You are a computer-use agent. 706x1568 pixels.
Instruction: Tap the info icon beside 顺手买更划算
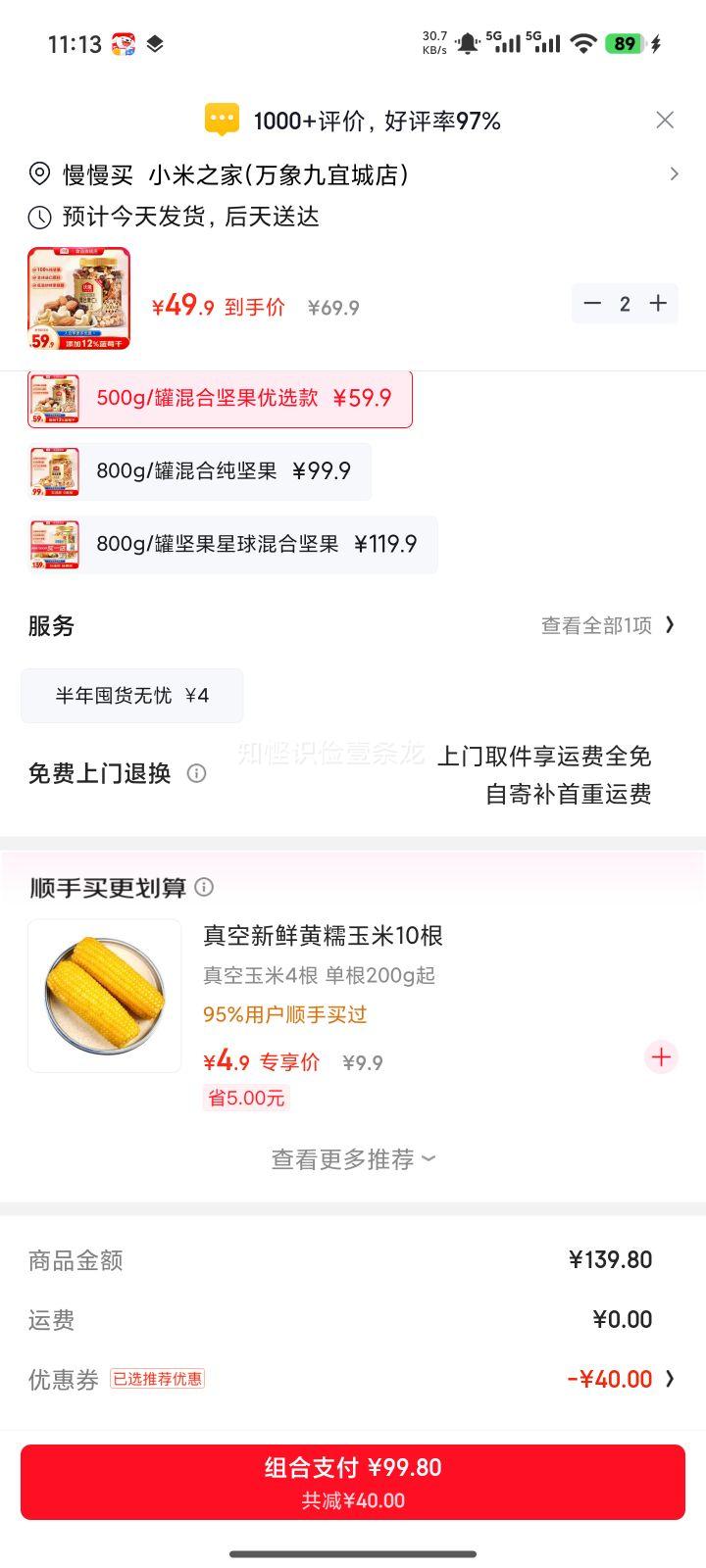pos(205,887)
